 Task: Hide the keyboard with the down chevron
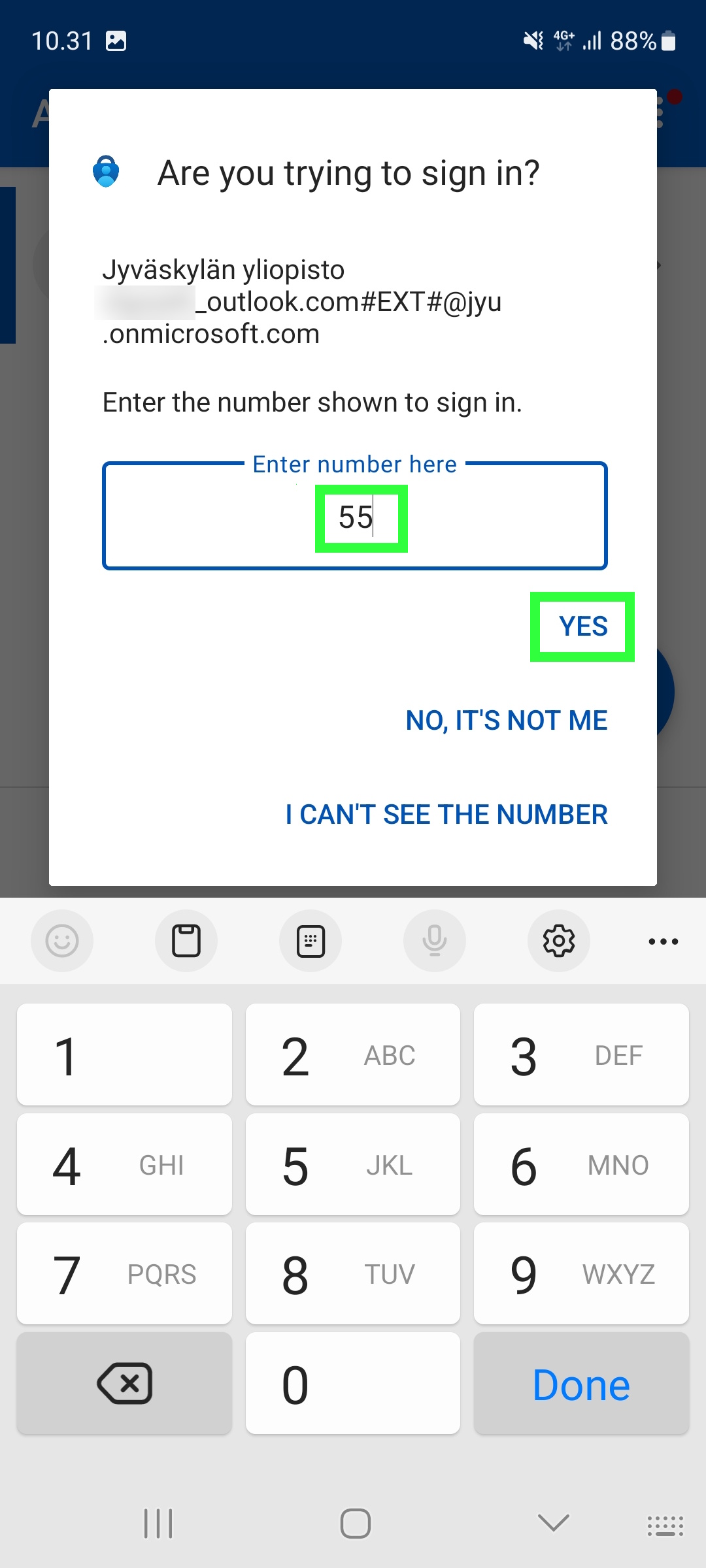(x=553, y=1523)
